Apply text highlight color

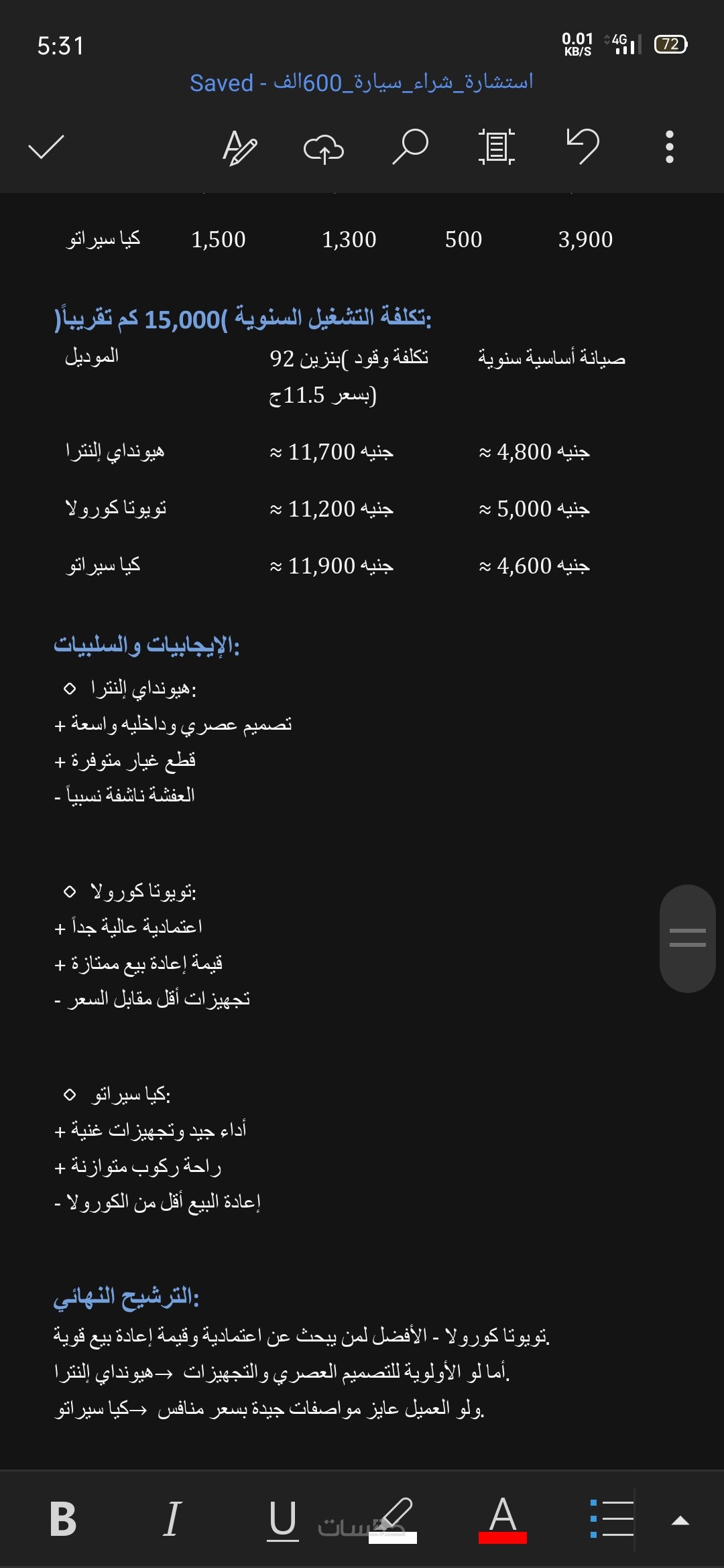(393, 1519)
